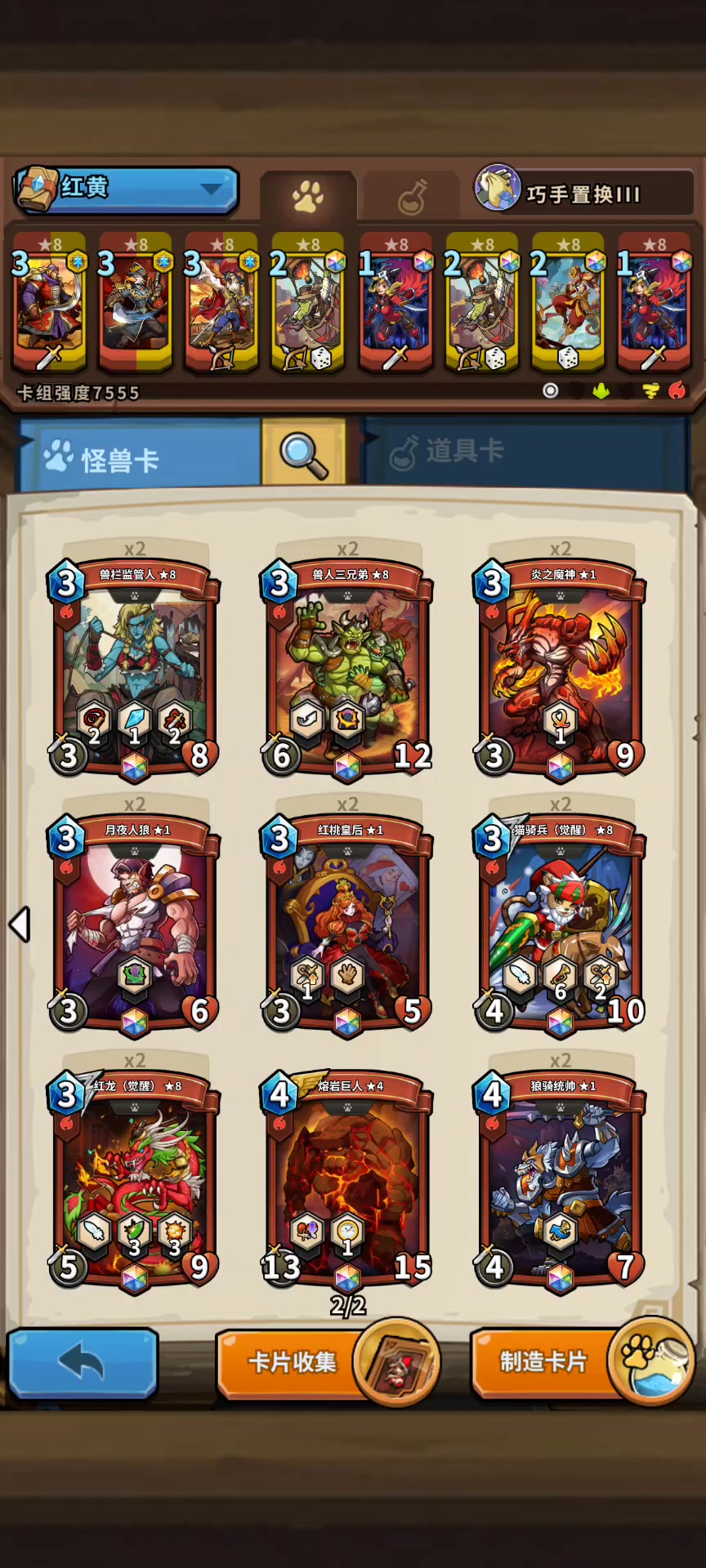
Task: Tap the blue back arrow button
Action: pyautogui.click(x=83, y=1363)
